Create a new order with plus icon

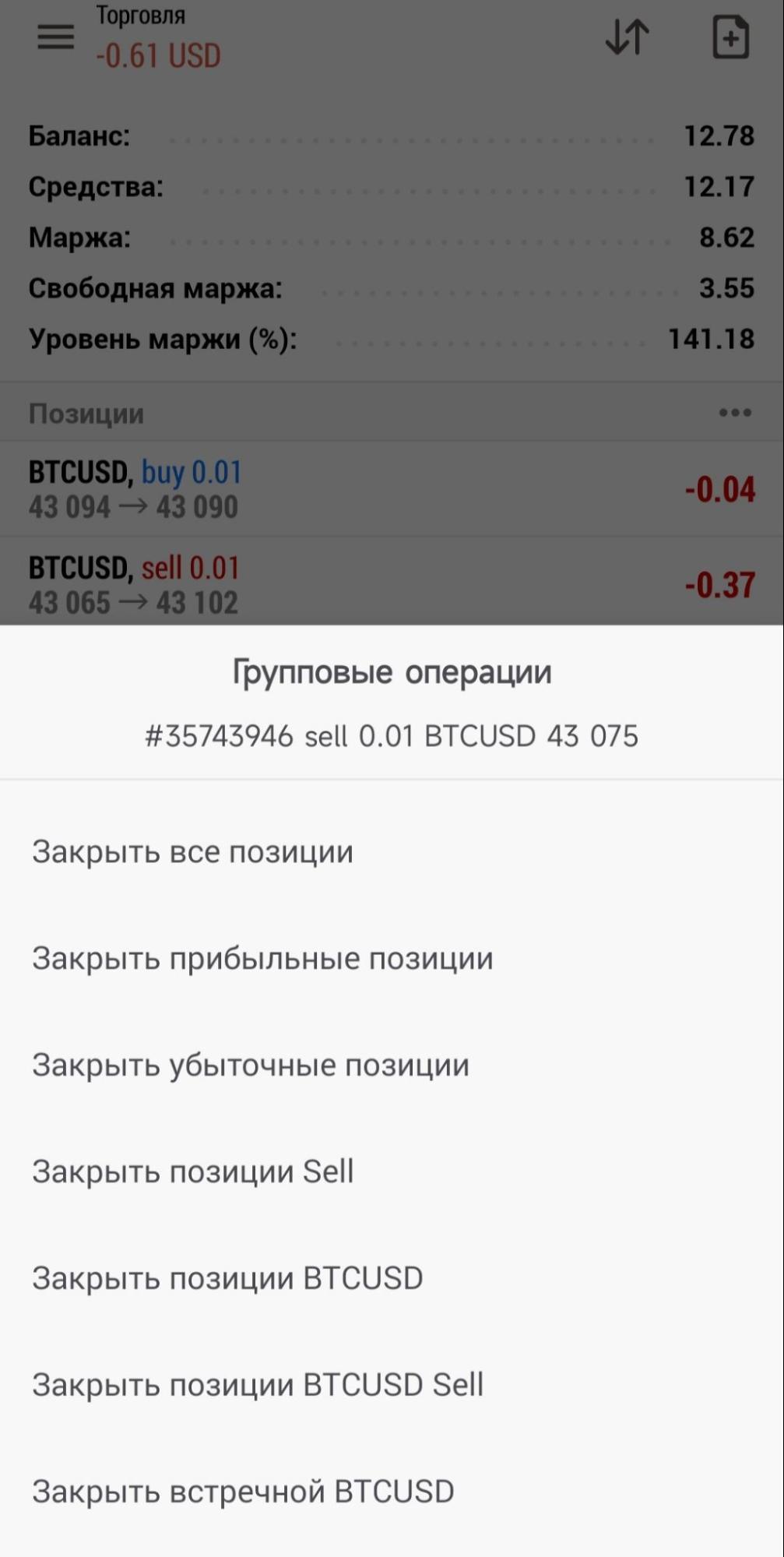[730, 37]
